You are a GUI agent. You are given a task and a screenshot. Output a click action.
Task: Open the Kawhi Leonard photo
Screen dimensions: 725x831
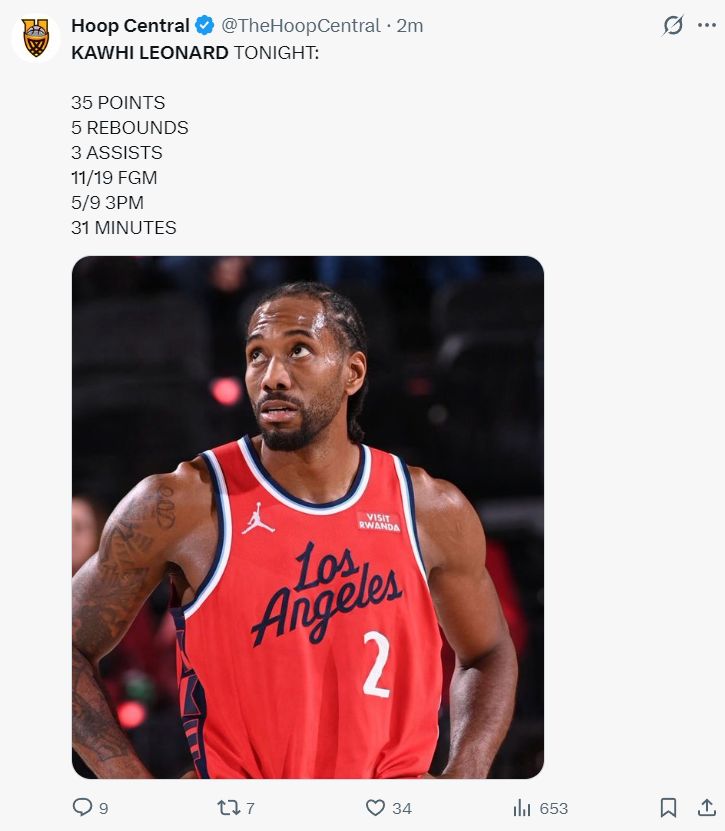pyautogui.click(x=308, y=517)
